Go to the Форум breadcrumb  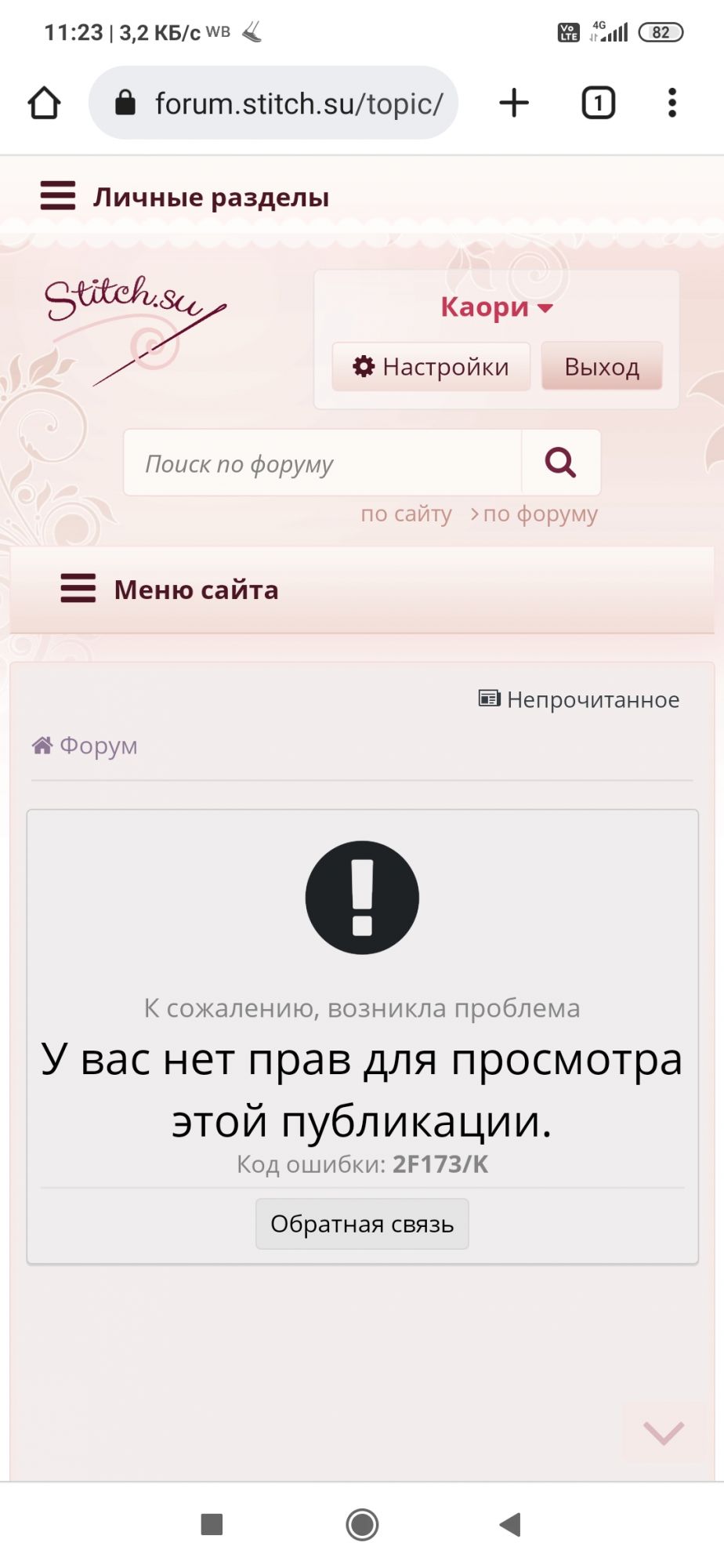[85, 746]
